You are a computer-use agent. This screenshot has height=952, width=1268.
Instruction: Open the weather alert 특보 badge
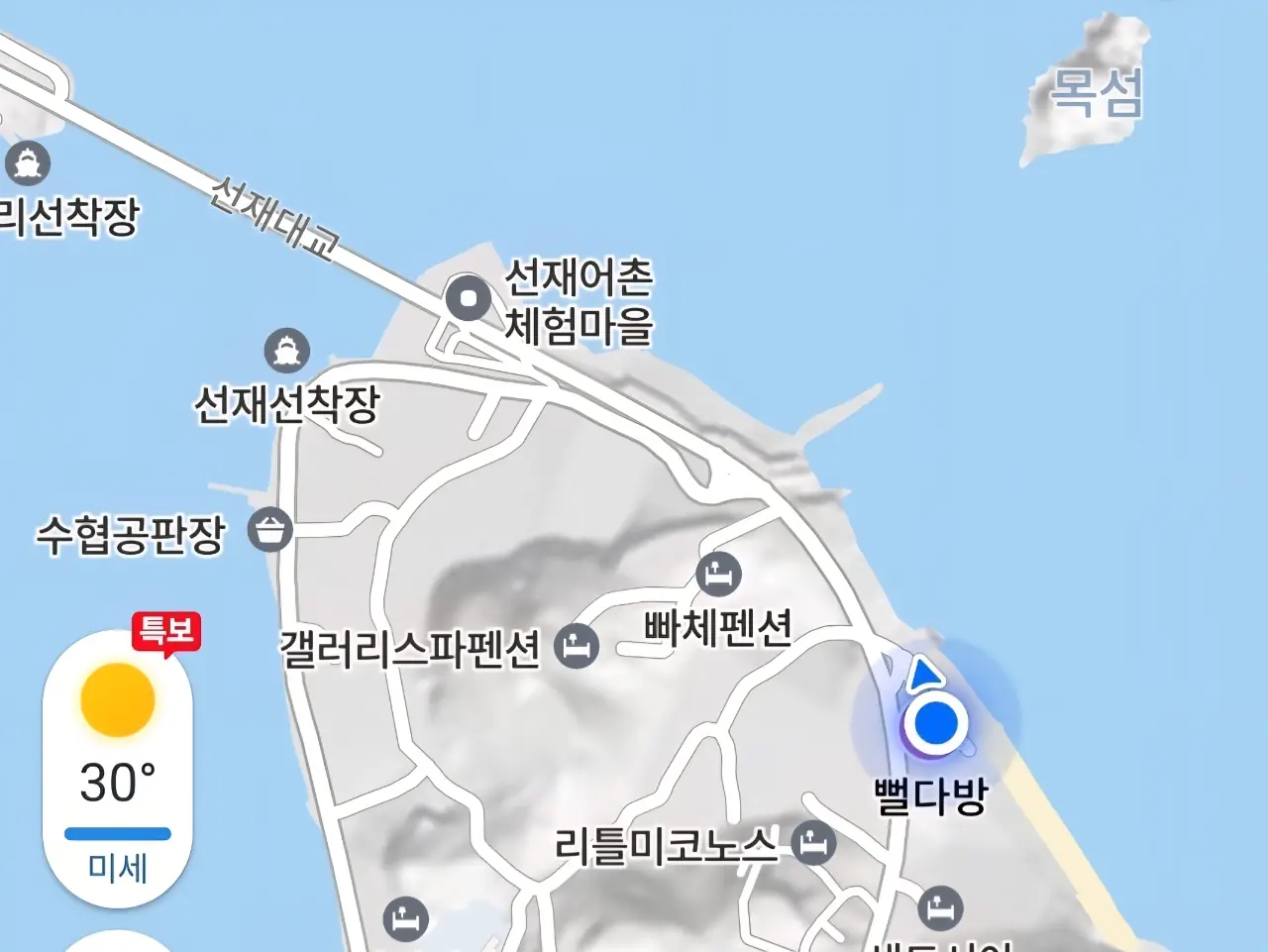click(x=166, y=631)
